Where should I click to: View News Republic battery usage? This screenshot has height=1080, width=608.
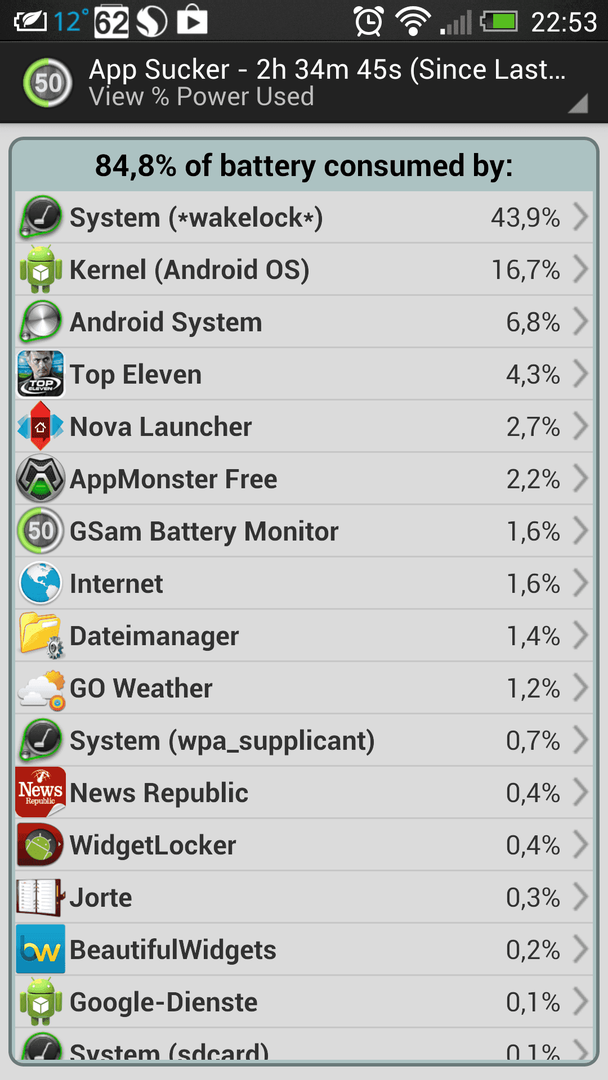pos(304,793)
